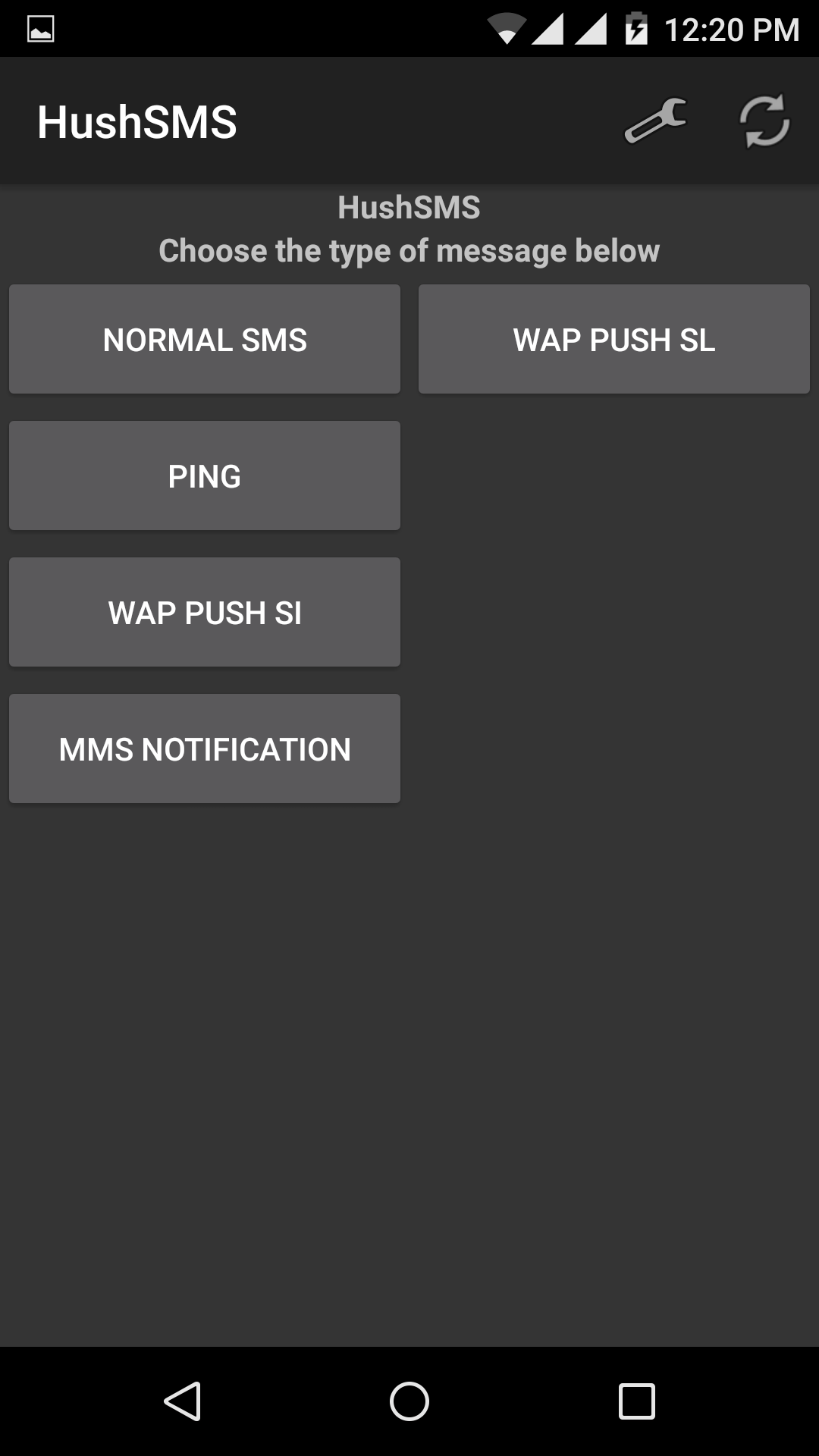
Task: Choose the WAP Push SL option
Action: coord(614,339)
